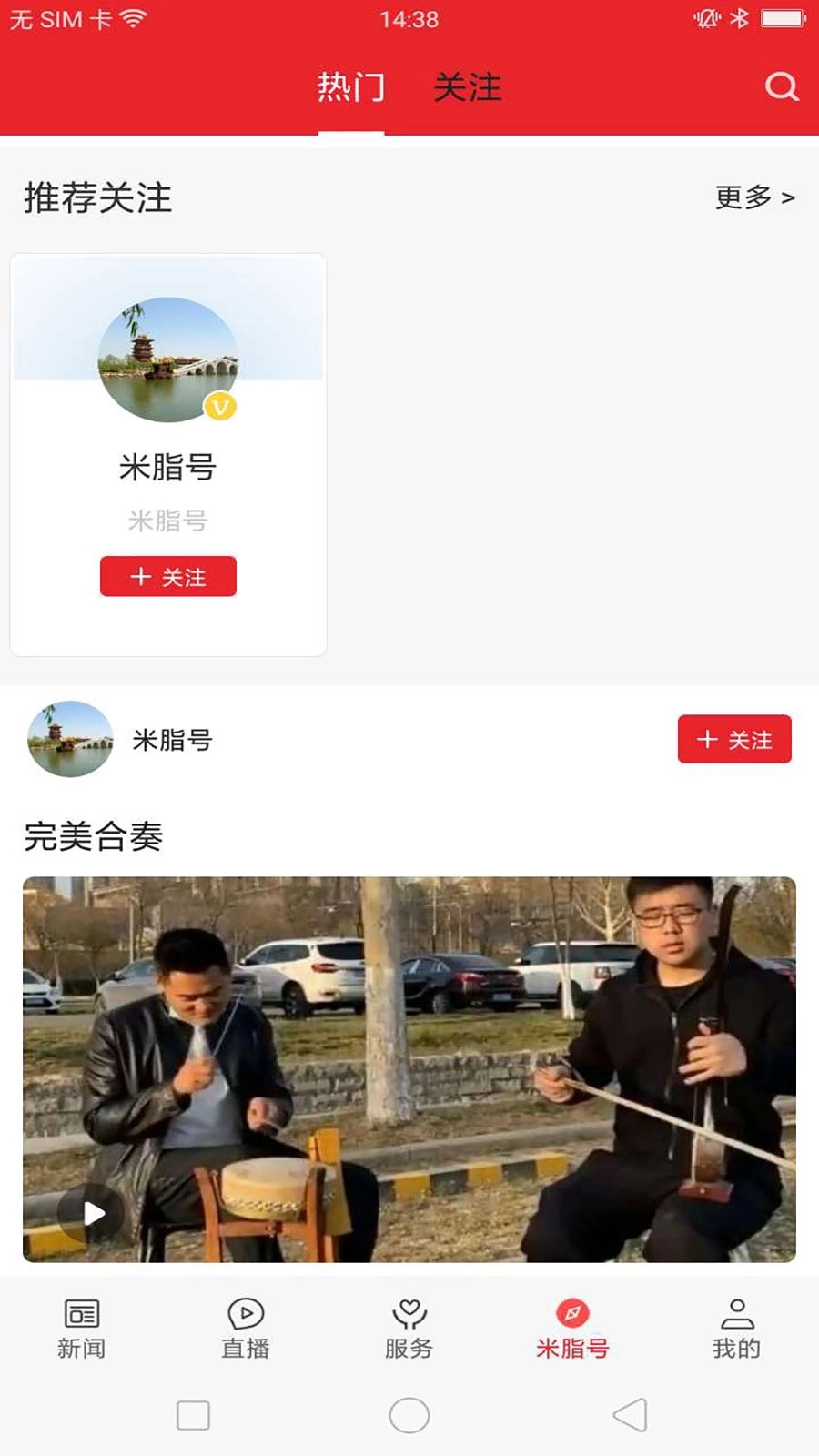Open Android recent apps square button
Viewport: 819px width, 1456px height.
tap(191, 1416)
